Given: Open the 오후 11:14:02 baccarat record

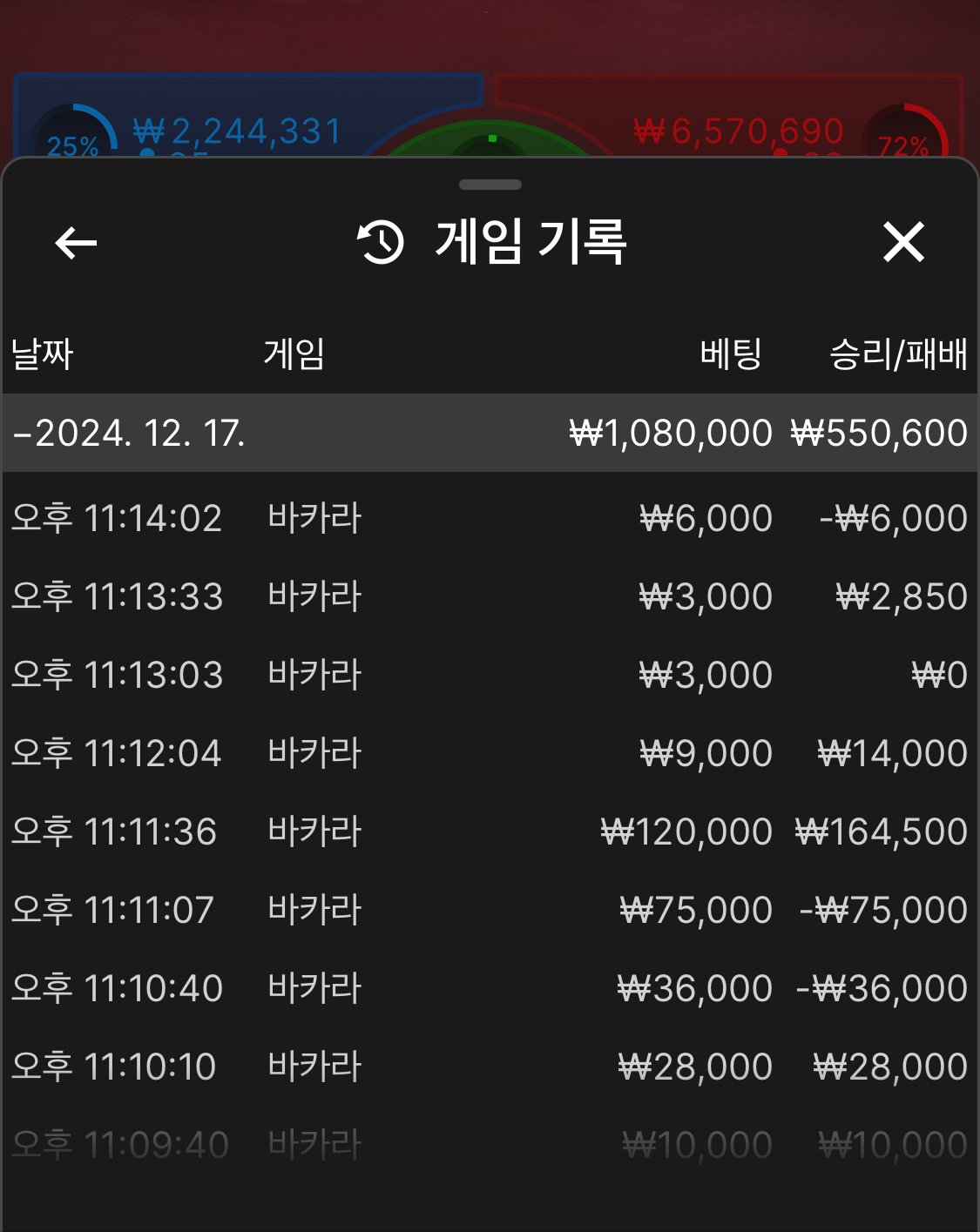Looking at the screenshot, I should pyautogui.click(x=490, y=518).
